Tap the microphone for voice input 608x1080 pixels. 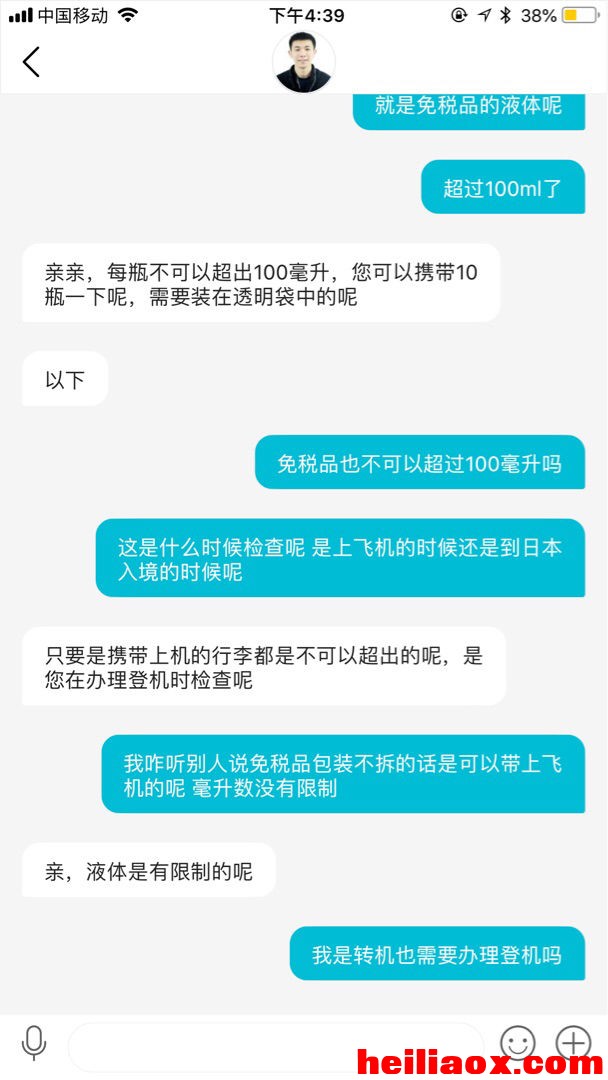[34, 1042]
